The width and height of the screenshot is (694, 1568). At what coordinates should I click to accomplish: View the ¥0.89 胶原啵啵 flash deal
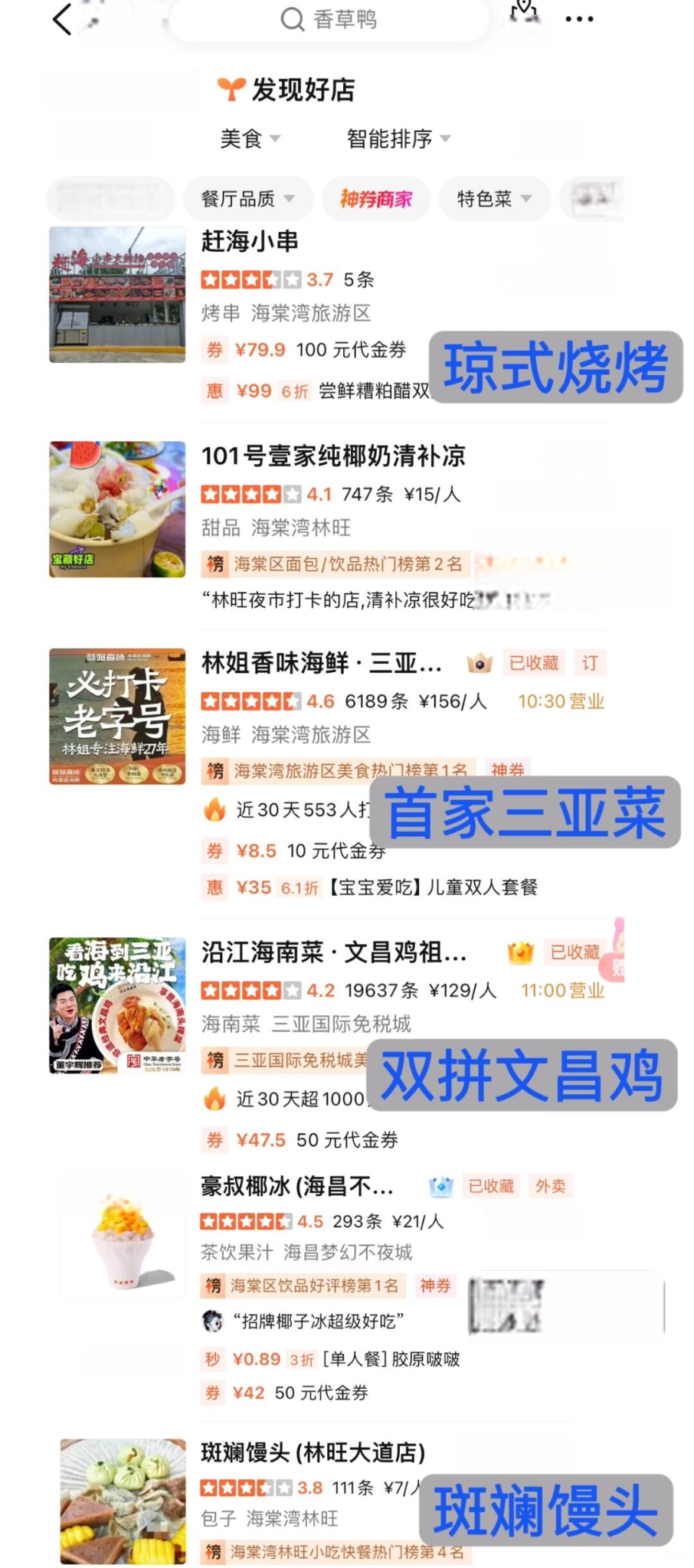point(331,1359)
